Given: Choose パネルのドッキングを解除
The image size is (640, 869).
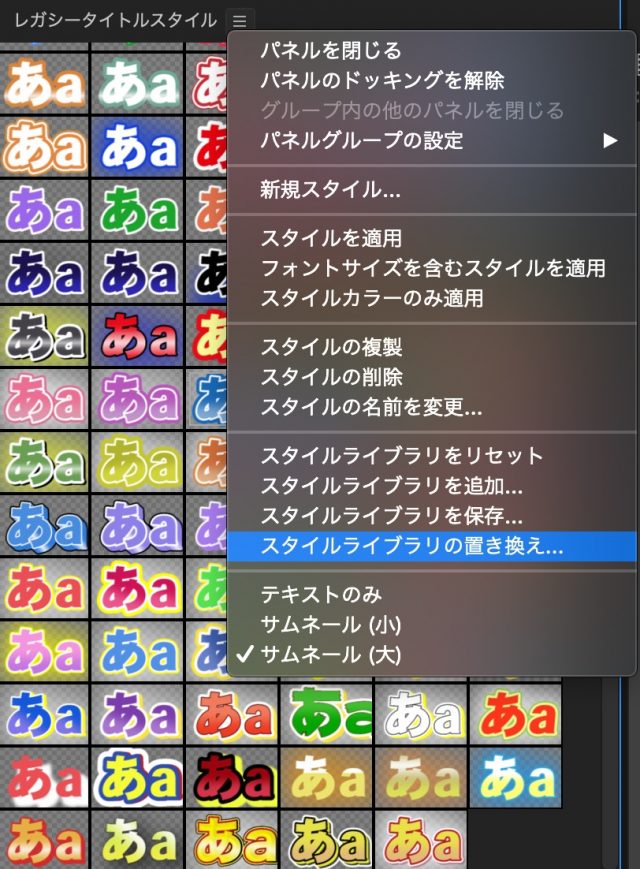Looking at the screenshot, I should [x=382, y=80].
